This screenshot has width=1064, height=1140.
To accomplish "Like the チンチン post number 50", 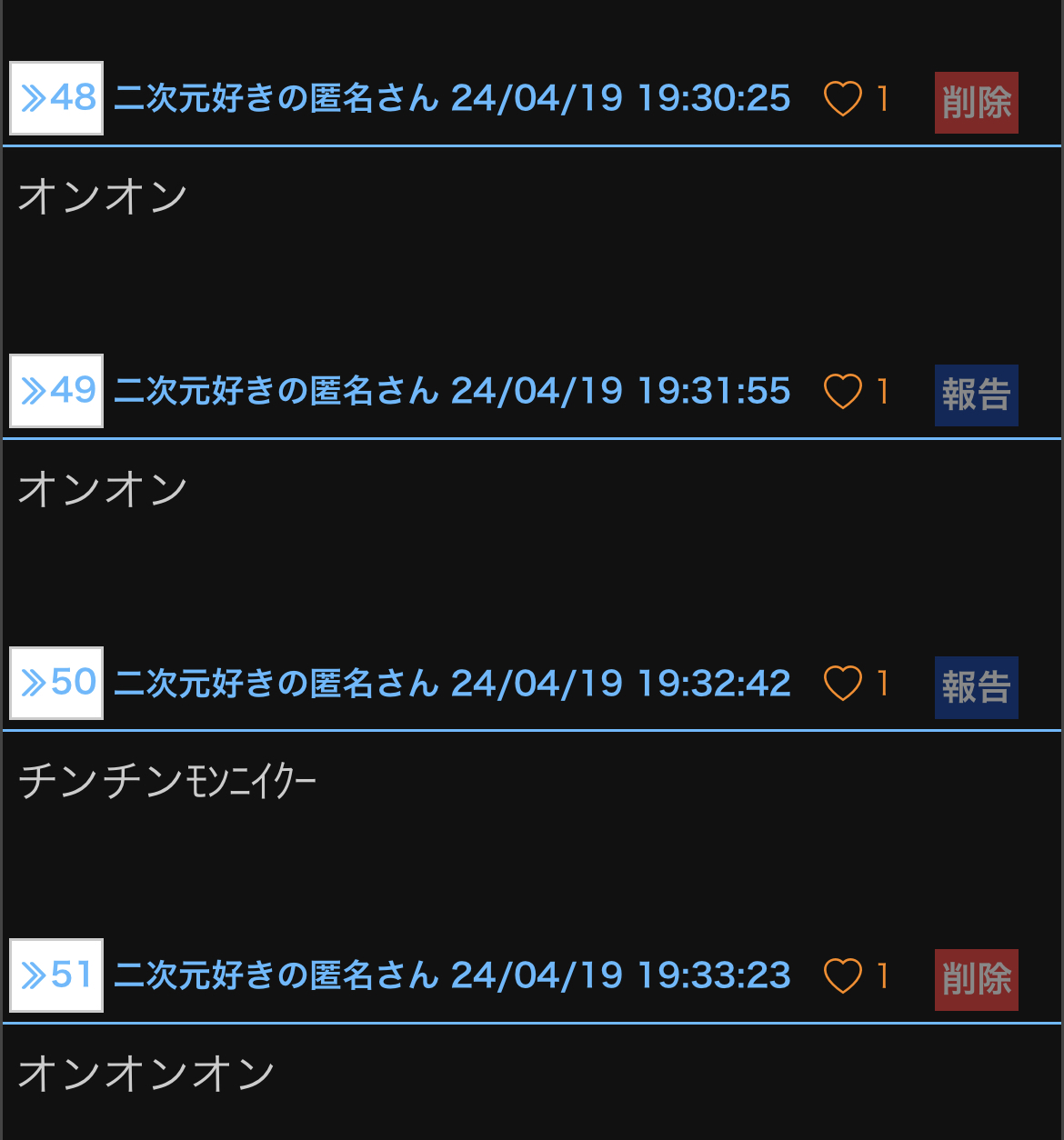I will point(843,684).
